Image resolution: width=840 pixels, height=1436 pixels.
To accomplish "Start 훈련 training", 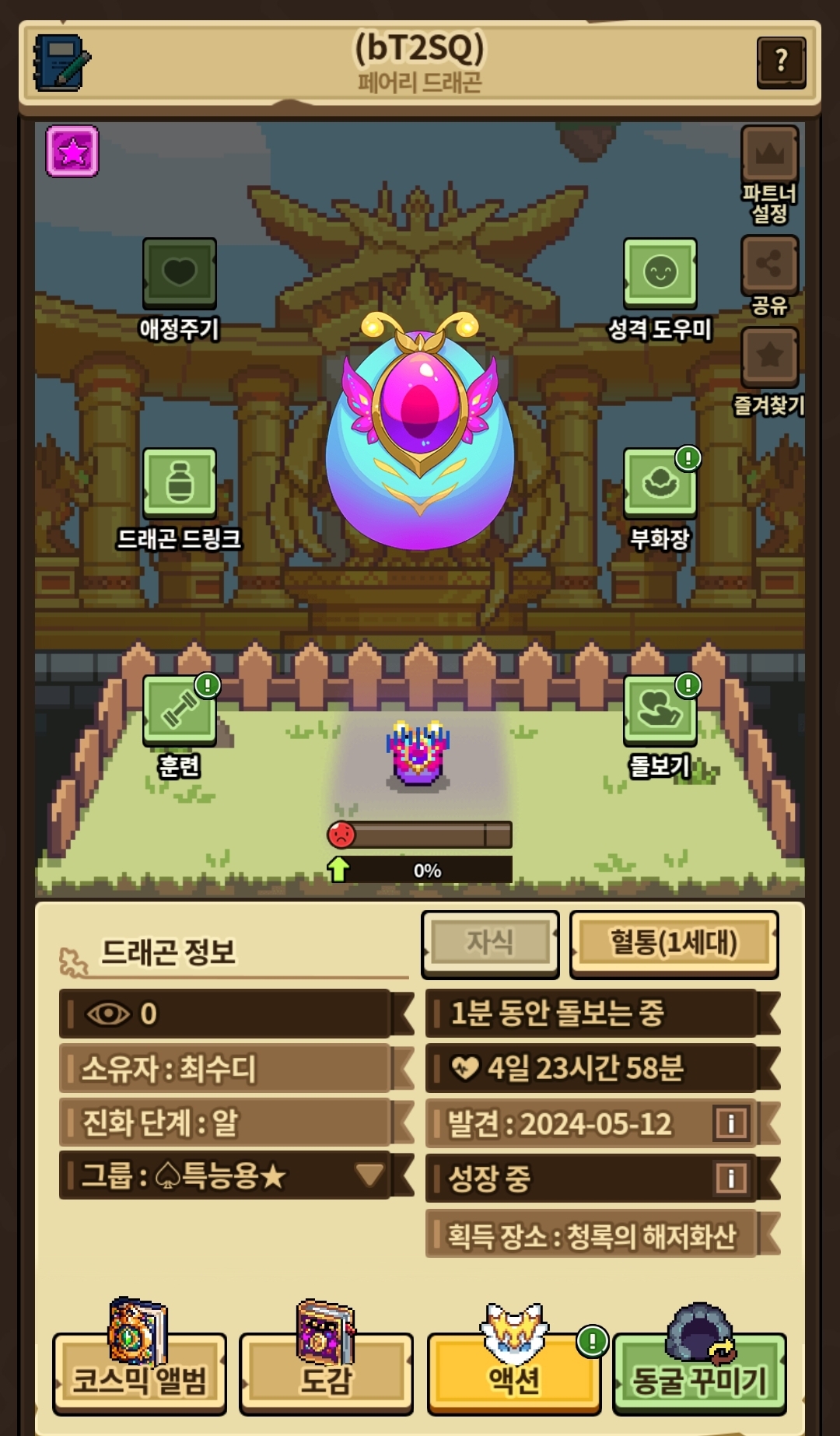I will click(x=180, y=709).
